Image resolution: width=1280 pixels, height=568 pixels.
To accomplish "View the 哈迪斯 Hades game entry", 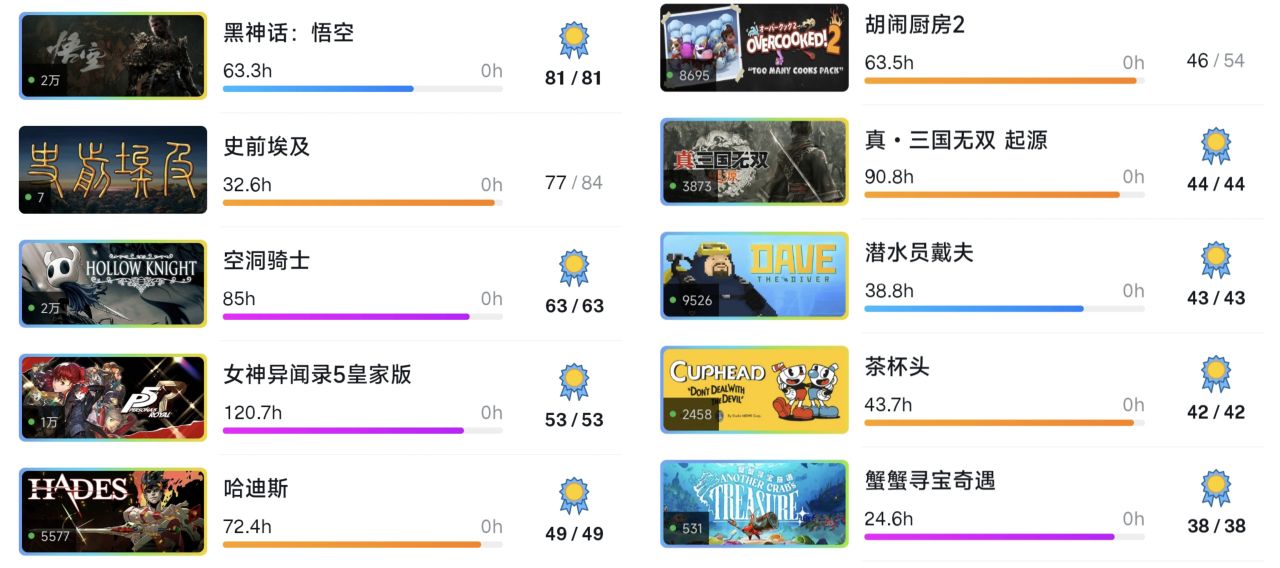I will pyautogui.click(x=255, y=489).
